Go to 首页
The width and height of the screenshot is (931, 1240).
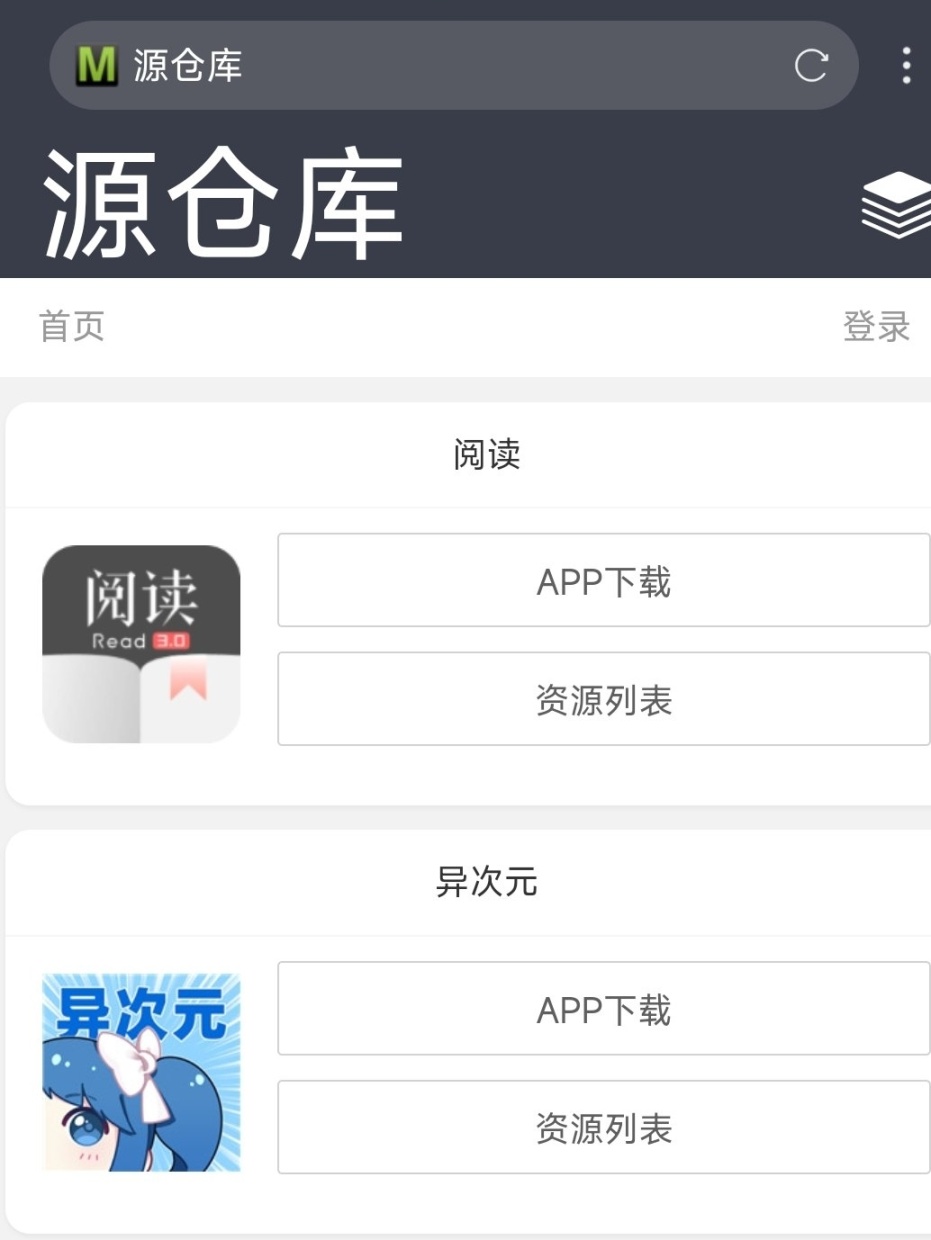pos(72,326)
